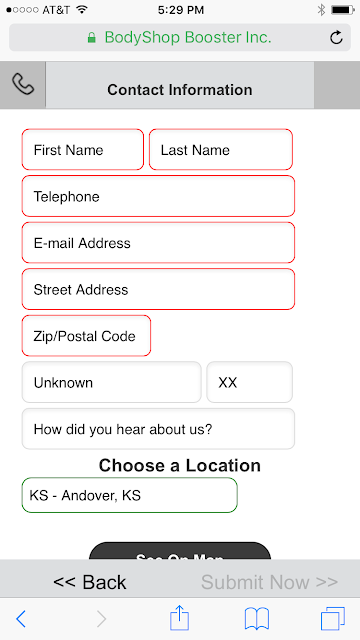Tap the phone call icon
The height and width of the screenshot is (640, 360).
click(x=23, y=84)
